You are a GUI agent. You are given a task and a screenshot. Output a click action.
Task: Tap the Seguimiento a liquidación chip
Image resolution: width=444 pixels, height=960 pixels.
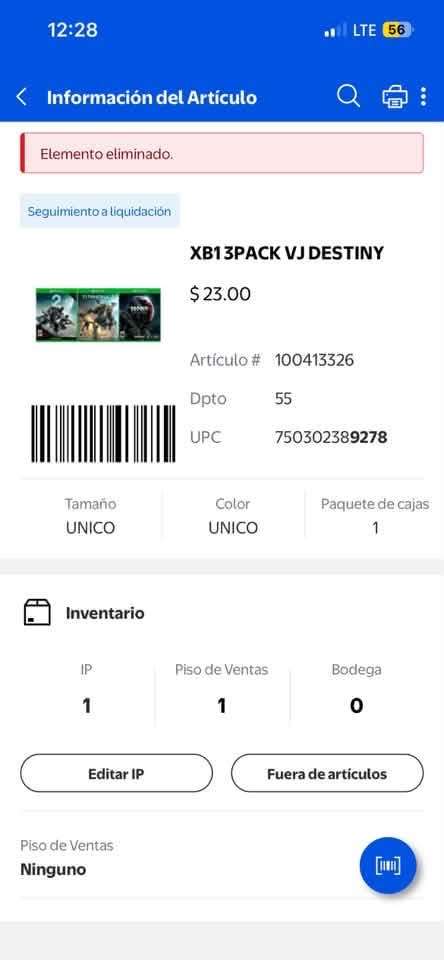99,211
